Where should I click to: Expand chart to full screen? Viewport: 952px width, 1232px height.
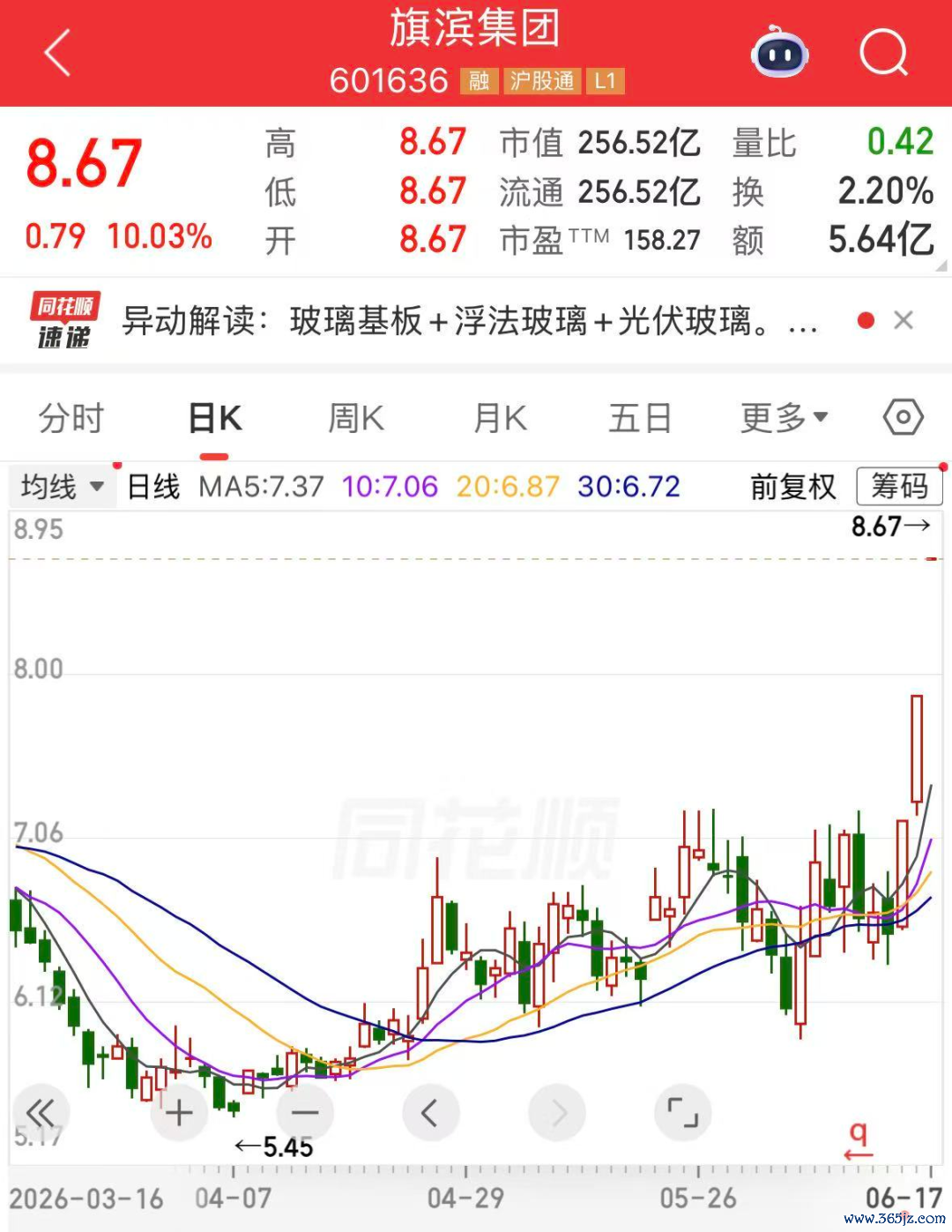pos(683,1113)
